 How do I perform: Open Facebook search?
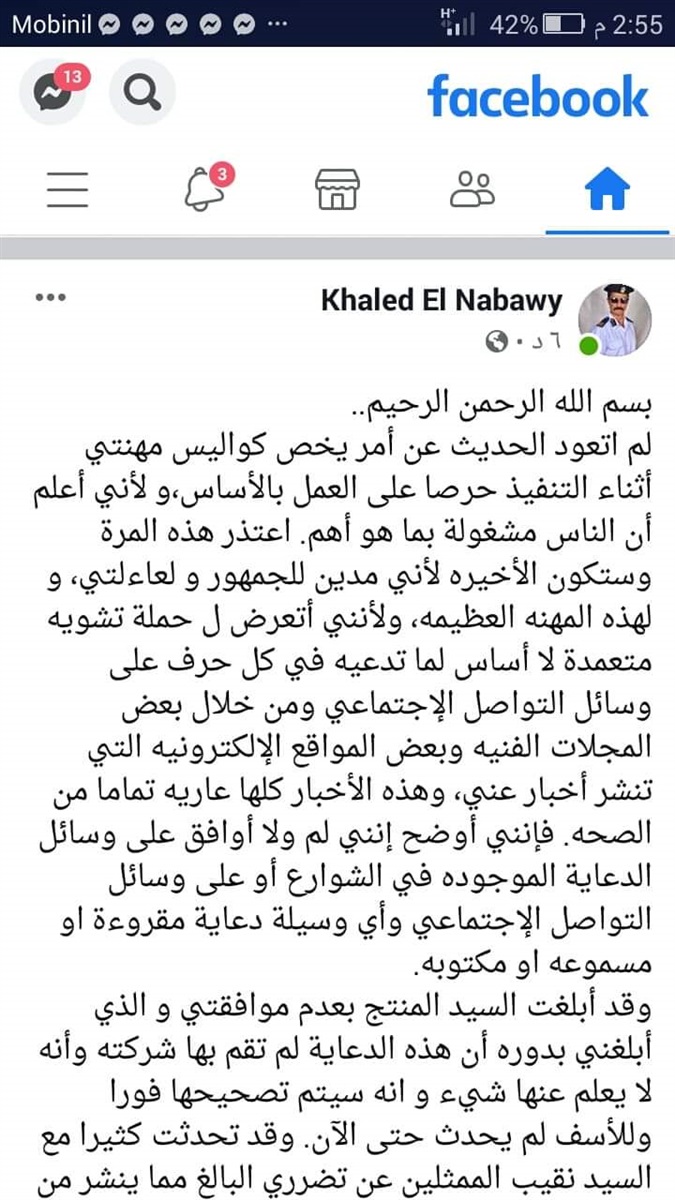click(x=143, y=93)
